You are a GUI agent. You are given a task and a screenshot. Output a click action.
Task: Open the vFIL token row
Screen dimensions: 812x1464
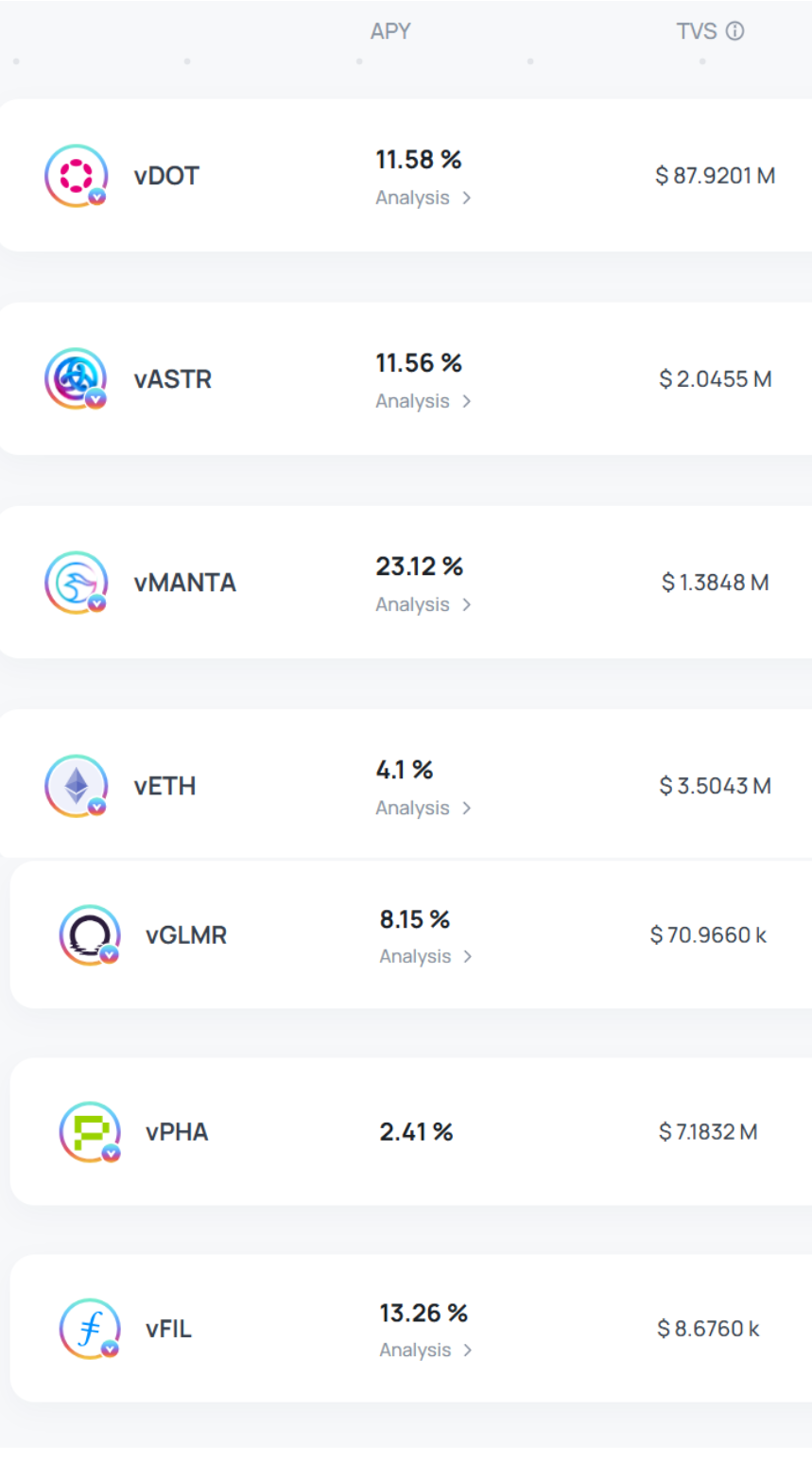click(168, 1329)
